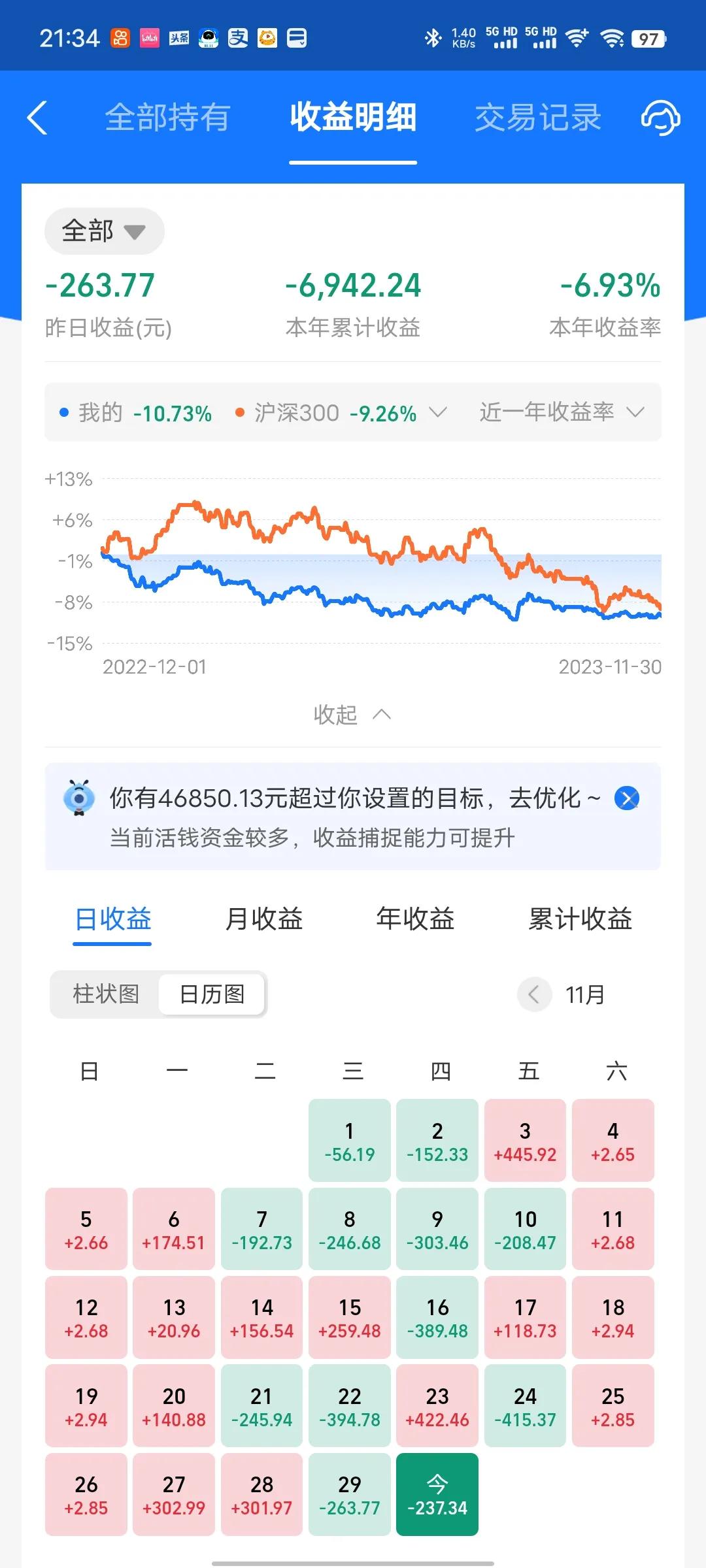Open the day 16 cell showing -389.48

tap(437, 1318)
